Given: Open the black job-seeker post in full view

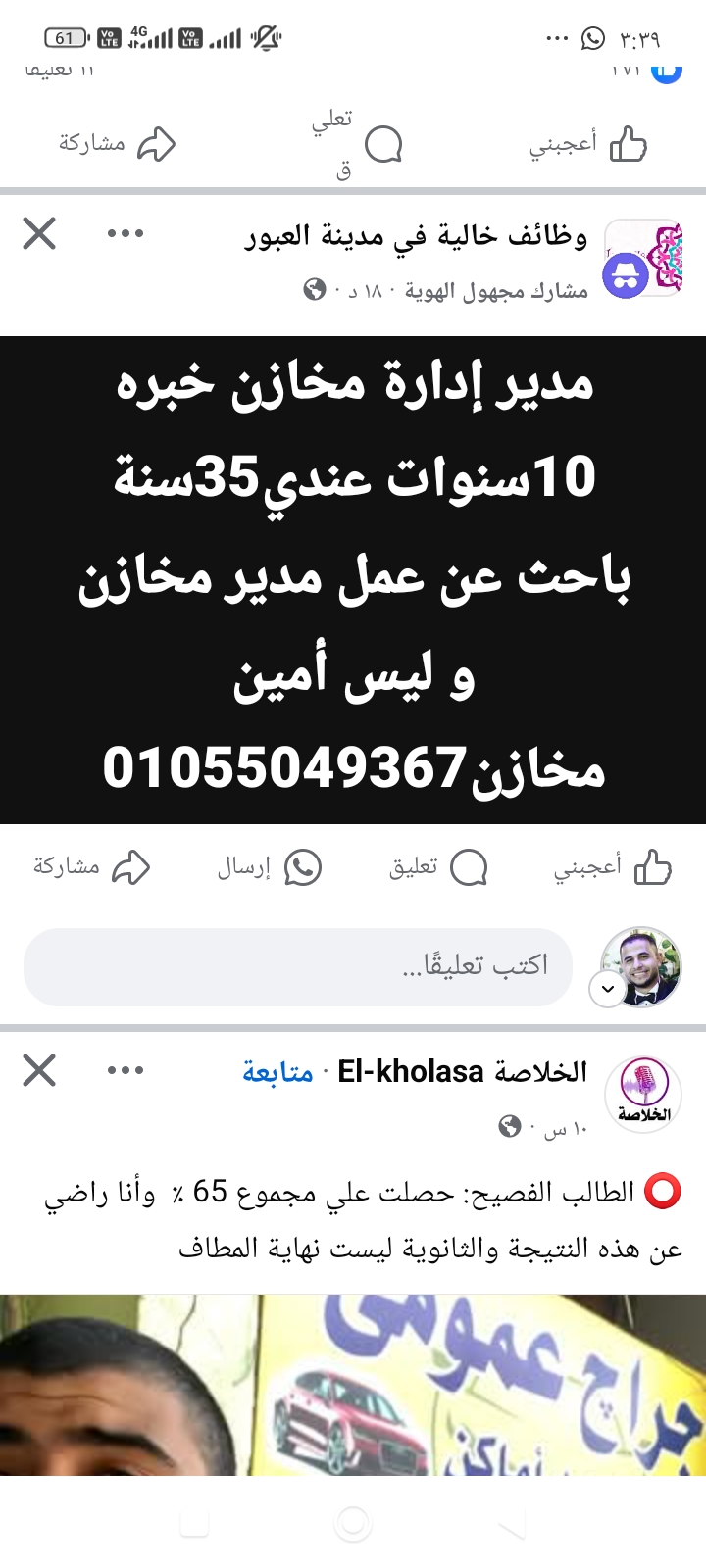Looking at the screenshot, I should click(353, 580).
